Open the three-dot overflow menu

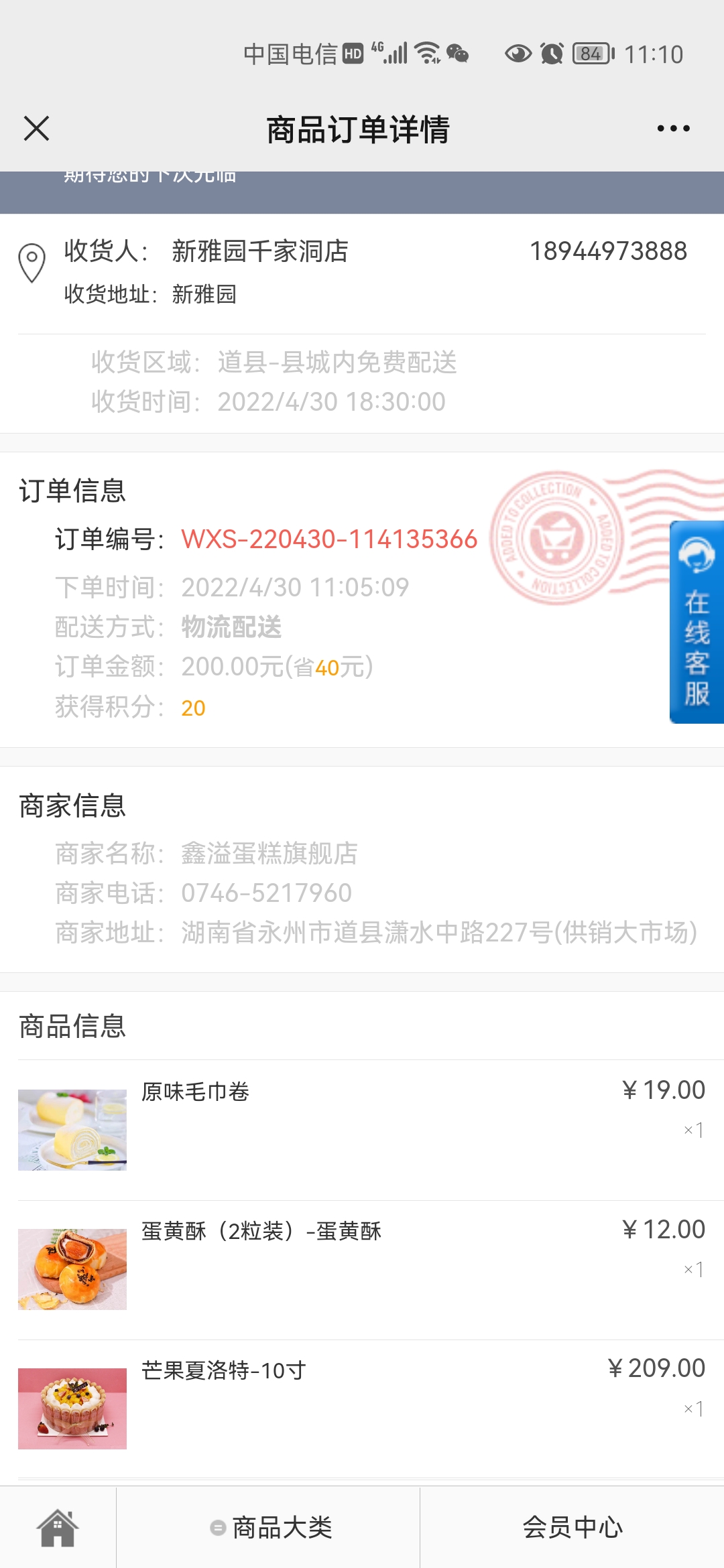coord(673,129)
